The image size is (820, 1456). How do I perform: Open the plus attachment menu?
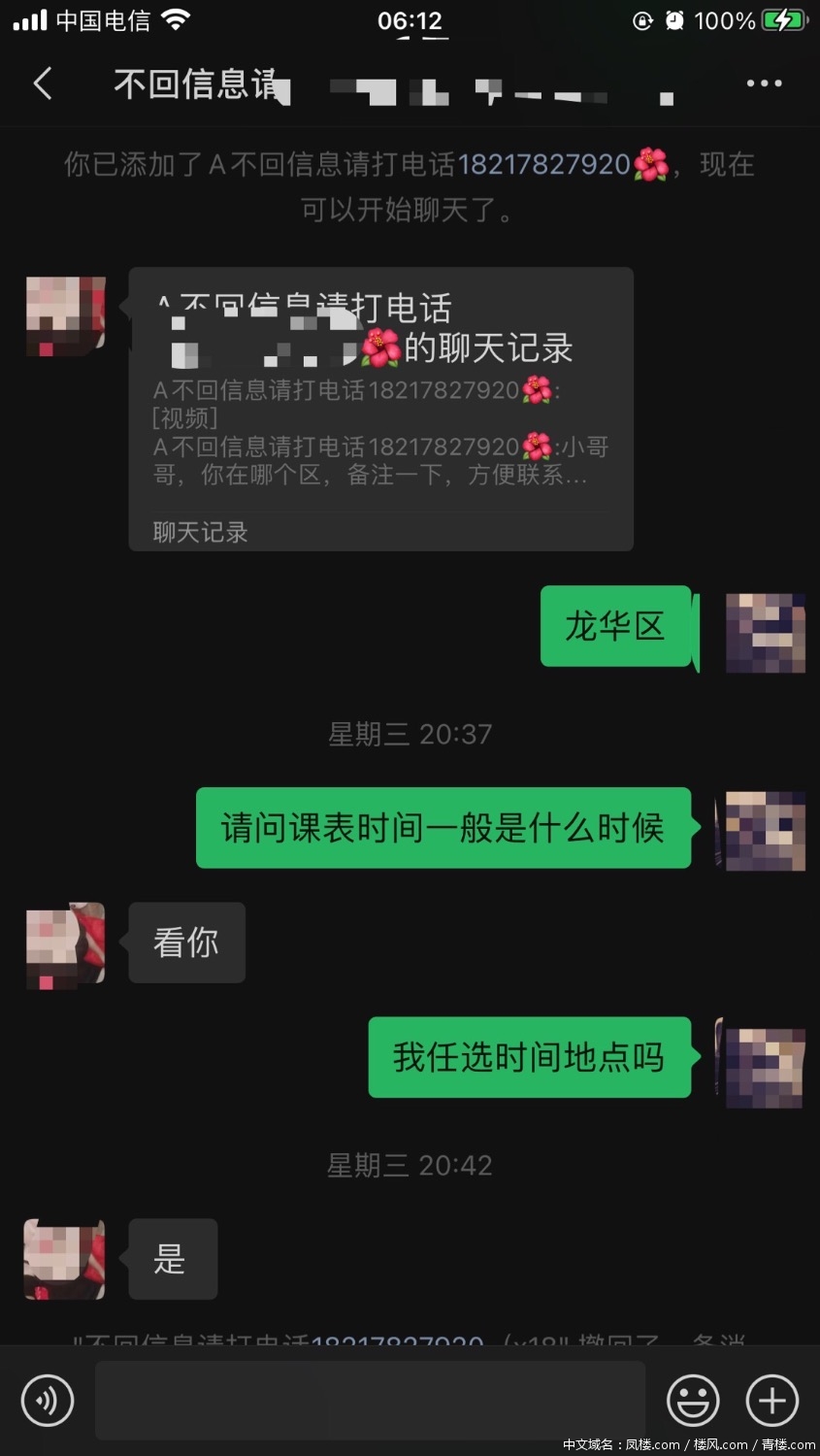click(771, 1400)
